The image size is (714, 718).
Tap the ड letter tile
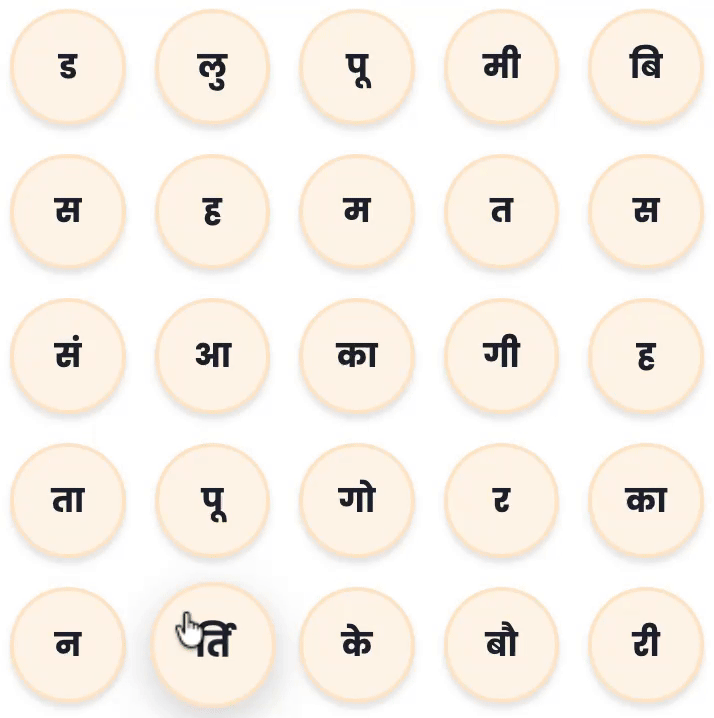tap(68, 67)
